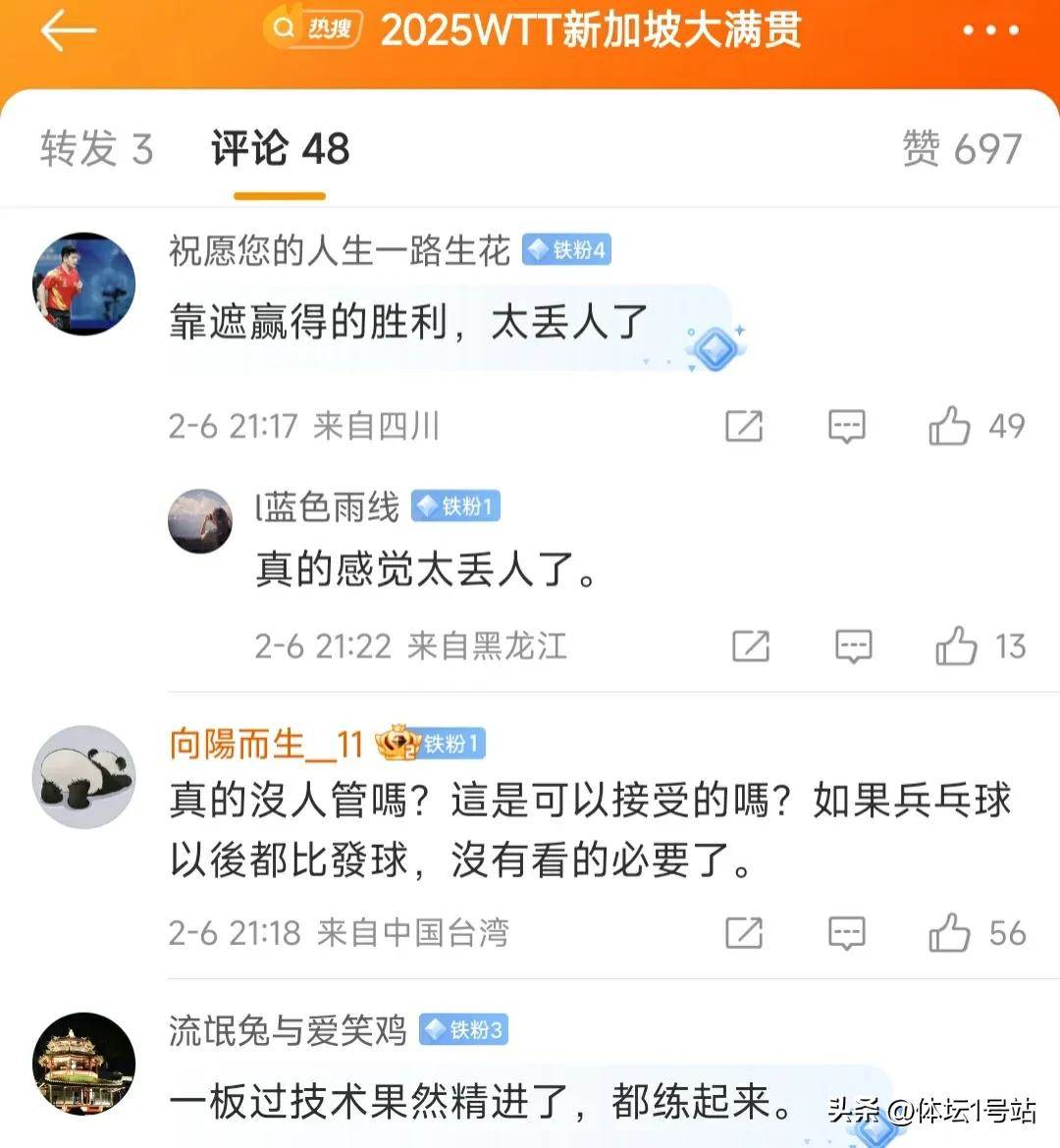Share l蓝色雨线's reply
Screen dimensions: 1060x1148
click(x=751, y=647)
